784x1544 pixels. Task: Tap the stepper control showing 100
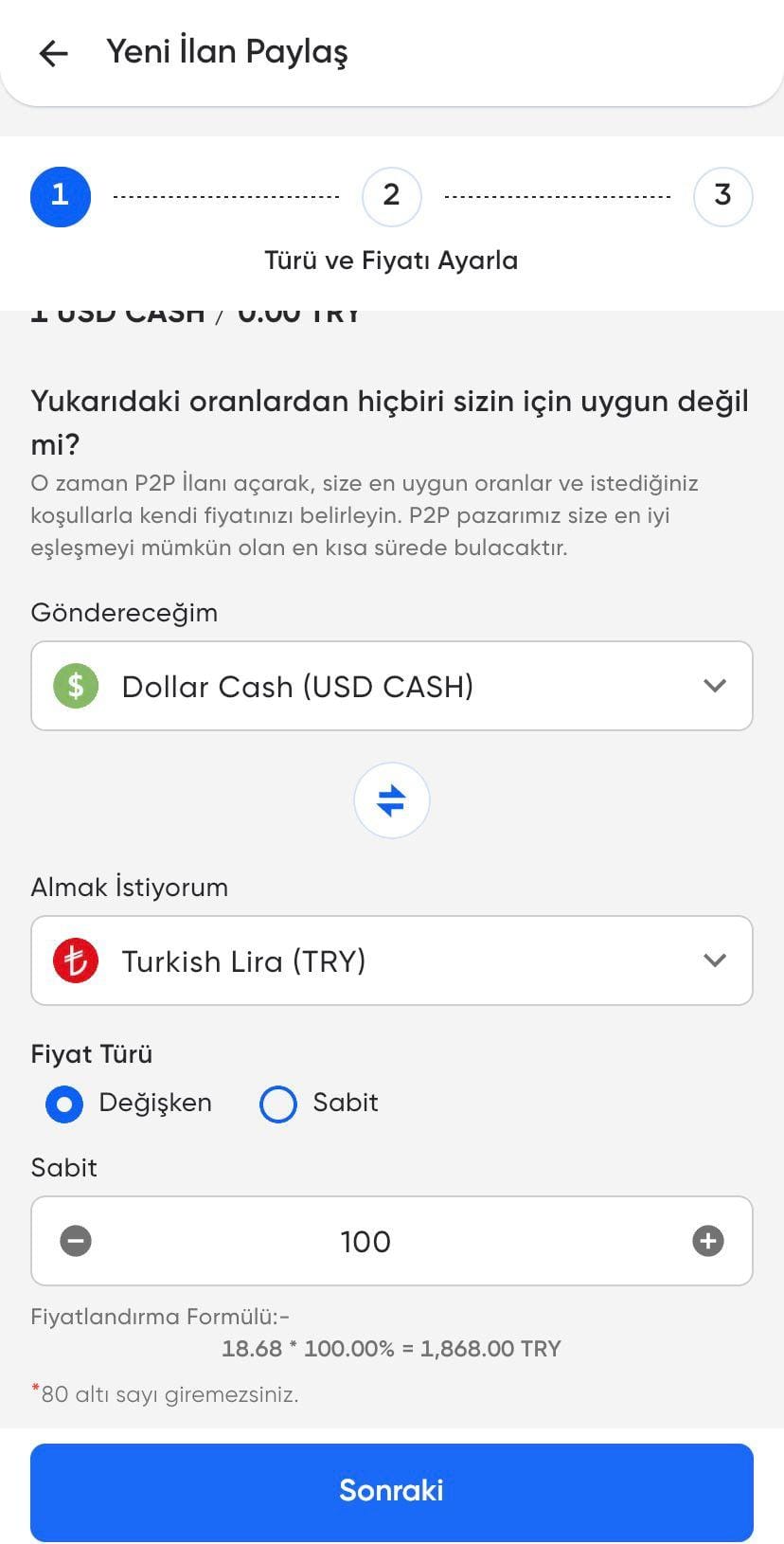(391, 1241)
